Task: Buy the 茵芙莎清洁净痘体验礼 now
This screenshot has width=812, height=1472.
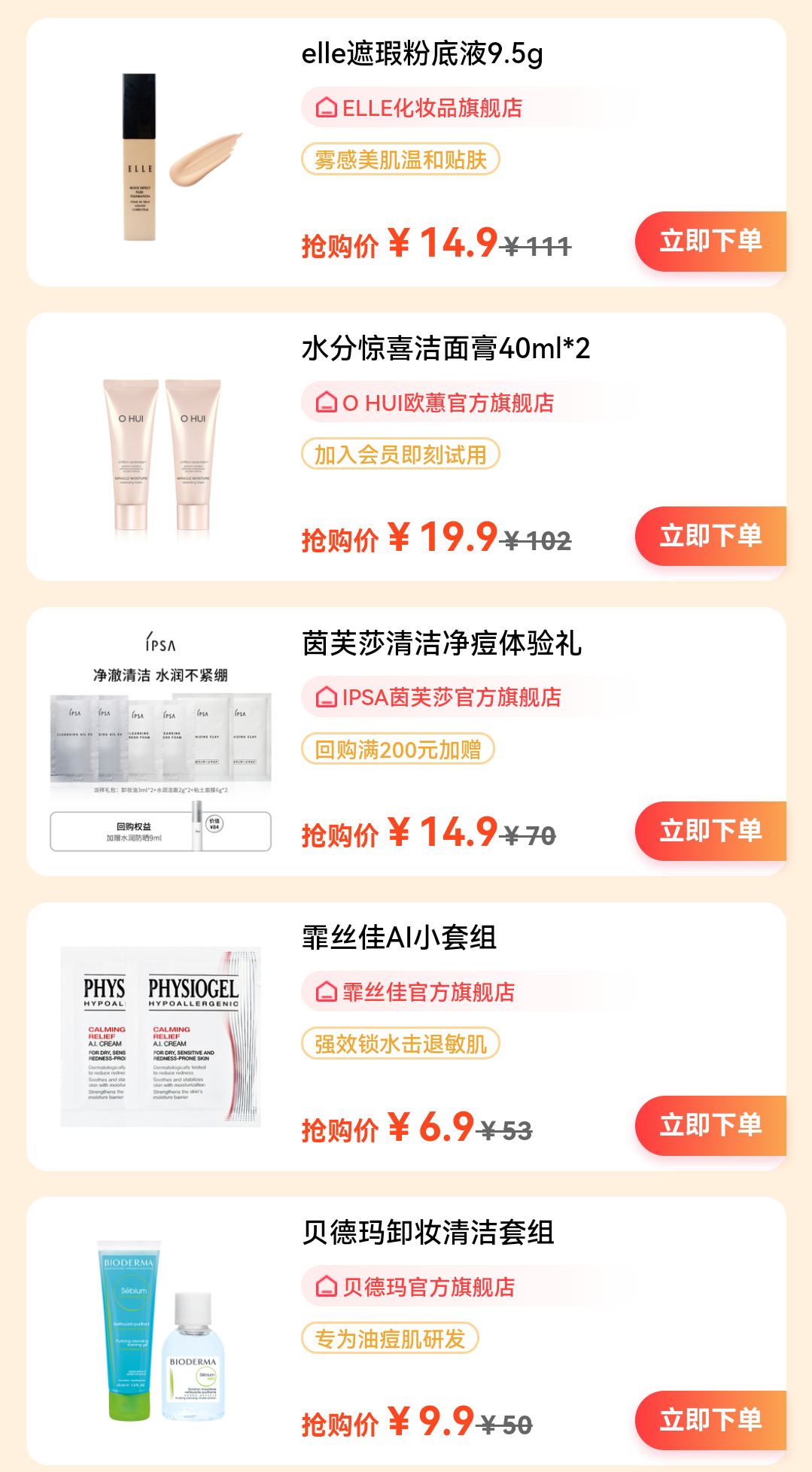Action: pyautogui.click(x=710, y=831)
